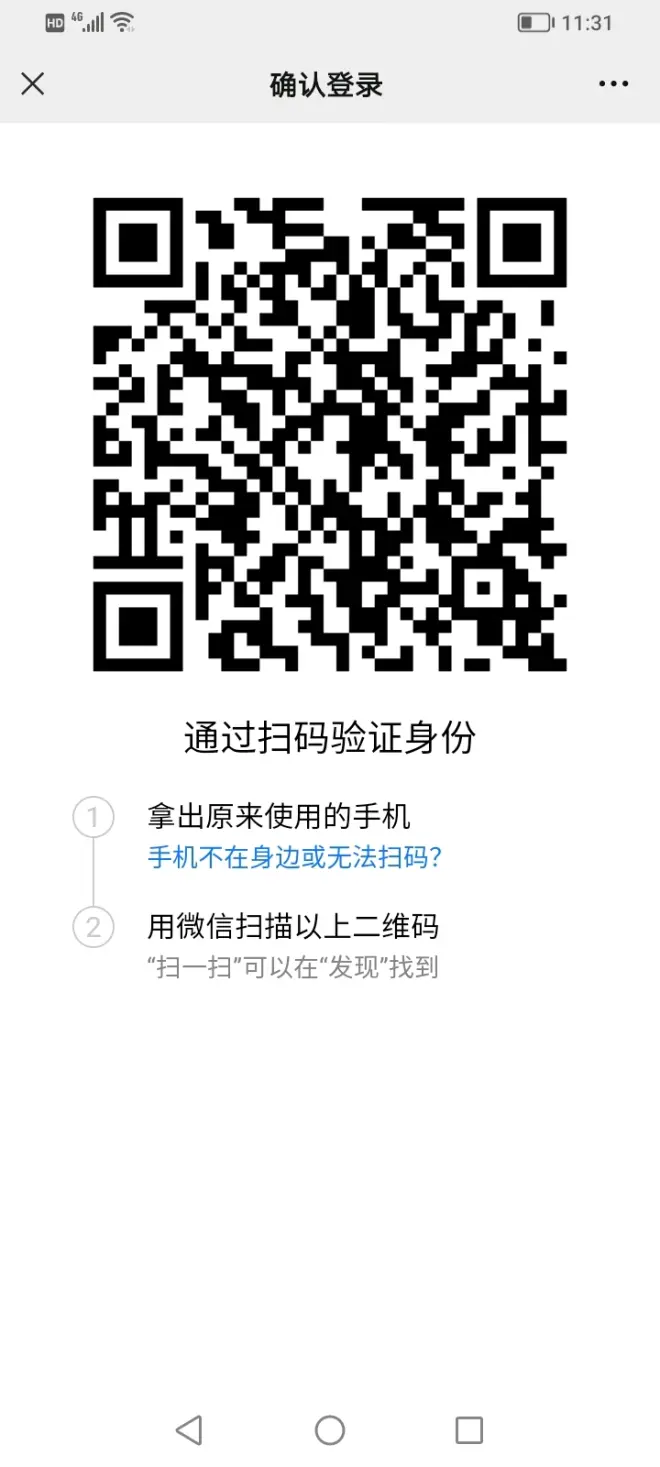Viewport: 660px width, 1467px height.
Task: Tap the 手机不在身边或无法扫码? link
Action: pyautogui.click(x=295, y=858)
